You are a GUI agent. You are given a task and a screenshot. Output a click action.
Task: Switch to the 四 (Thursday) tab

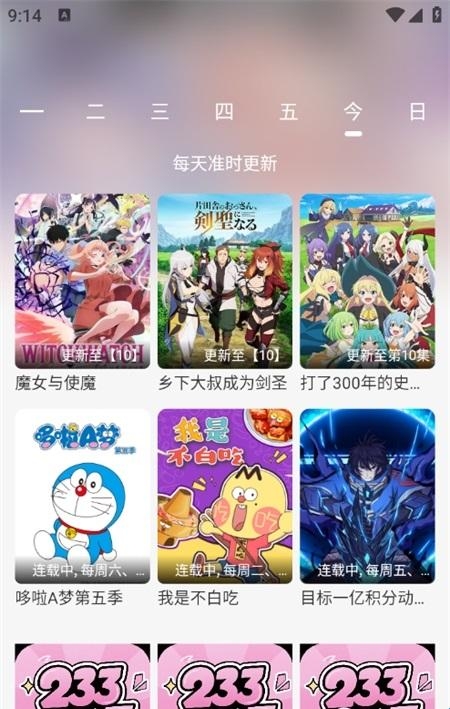(x=224, y=111)
